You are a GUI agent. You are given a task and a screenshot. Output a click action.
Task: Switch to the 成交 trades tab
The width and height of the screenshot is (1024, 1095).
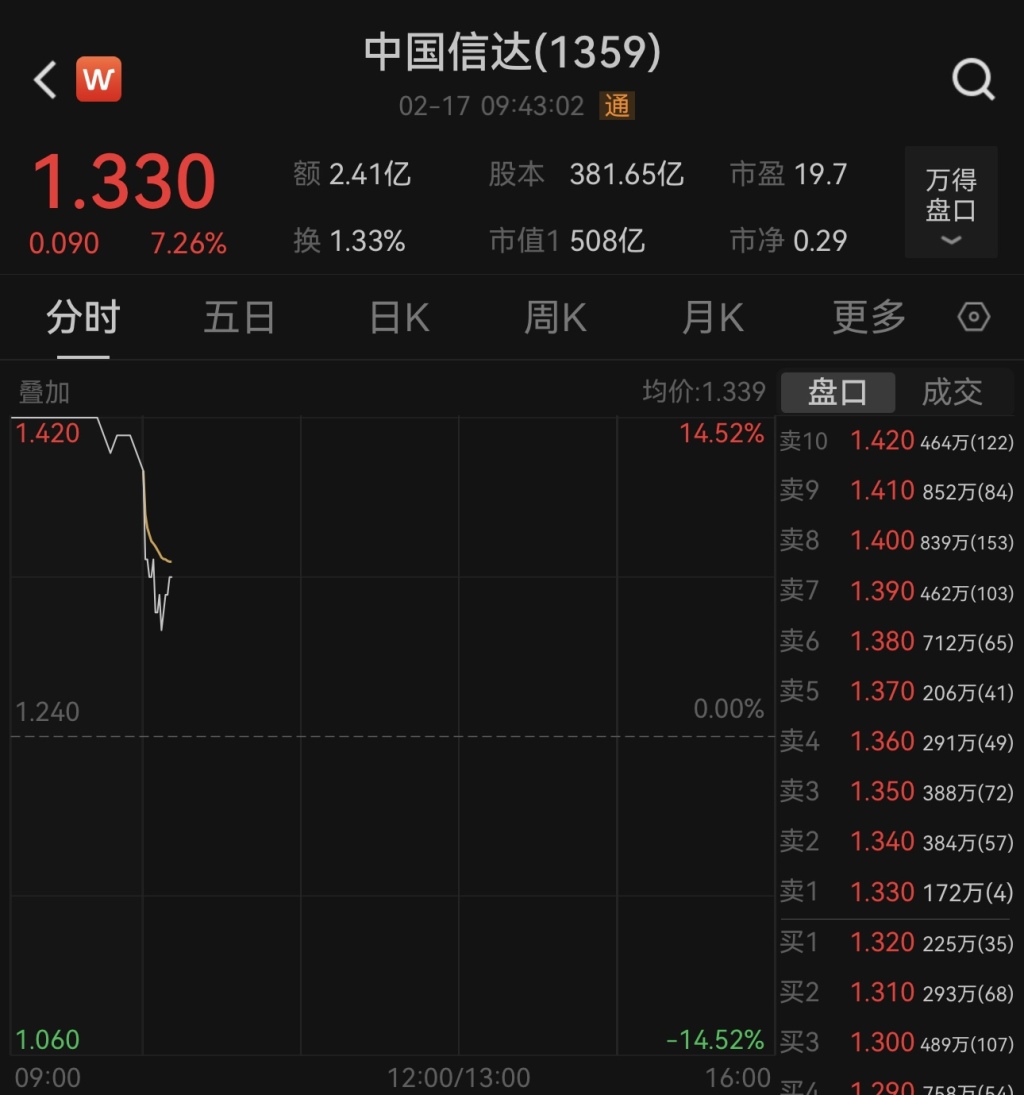[951, 392]
